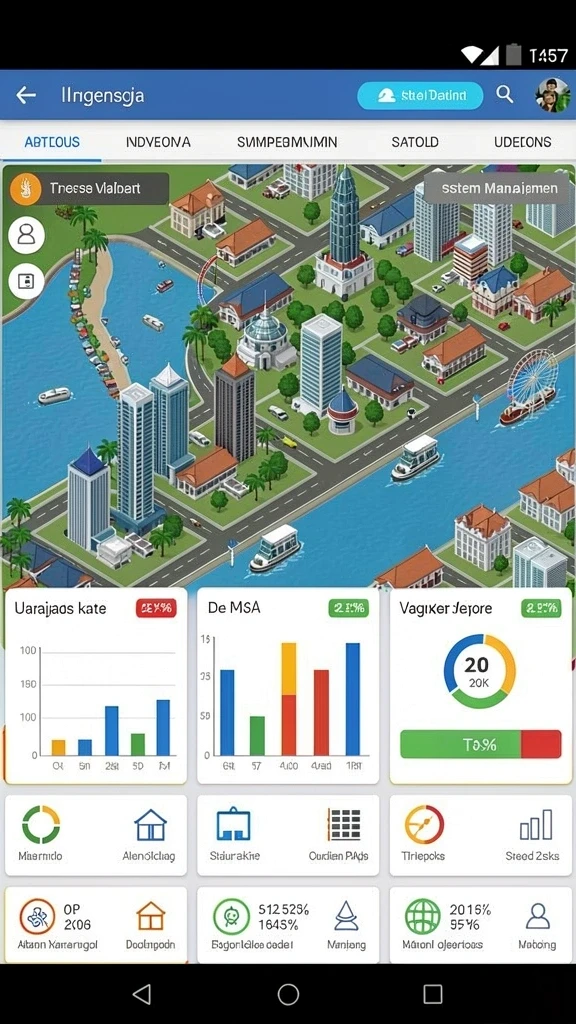Tap the Doolnpodn house shortcut
The width and height of the screenshot is (576, 1024).
(x=150, y=925)
